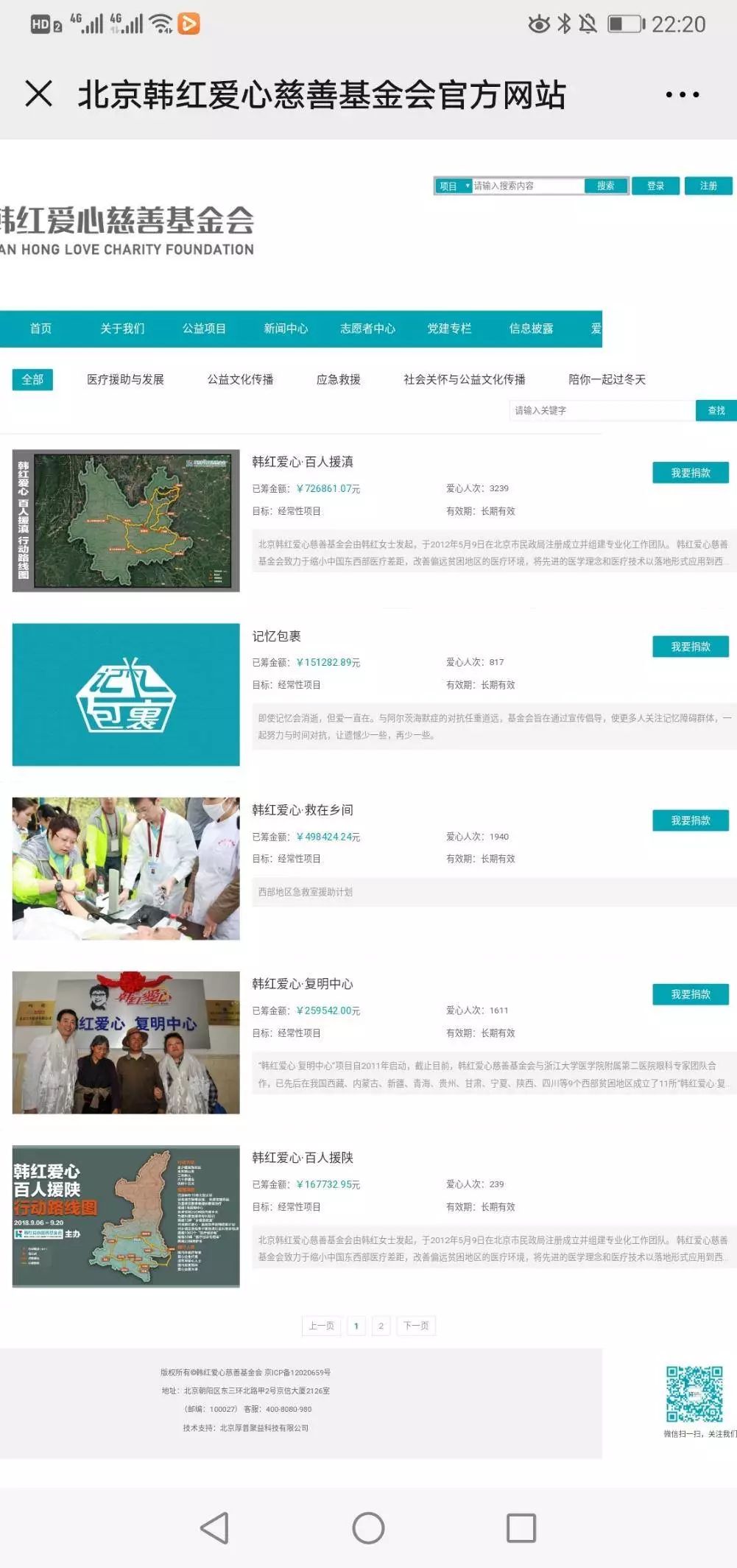
Task: Filter projects by 应急救援
Action: (x=338, y=379)
